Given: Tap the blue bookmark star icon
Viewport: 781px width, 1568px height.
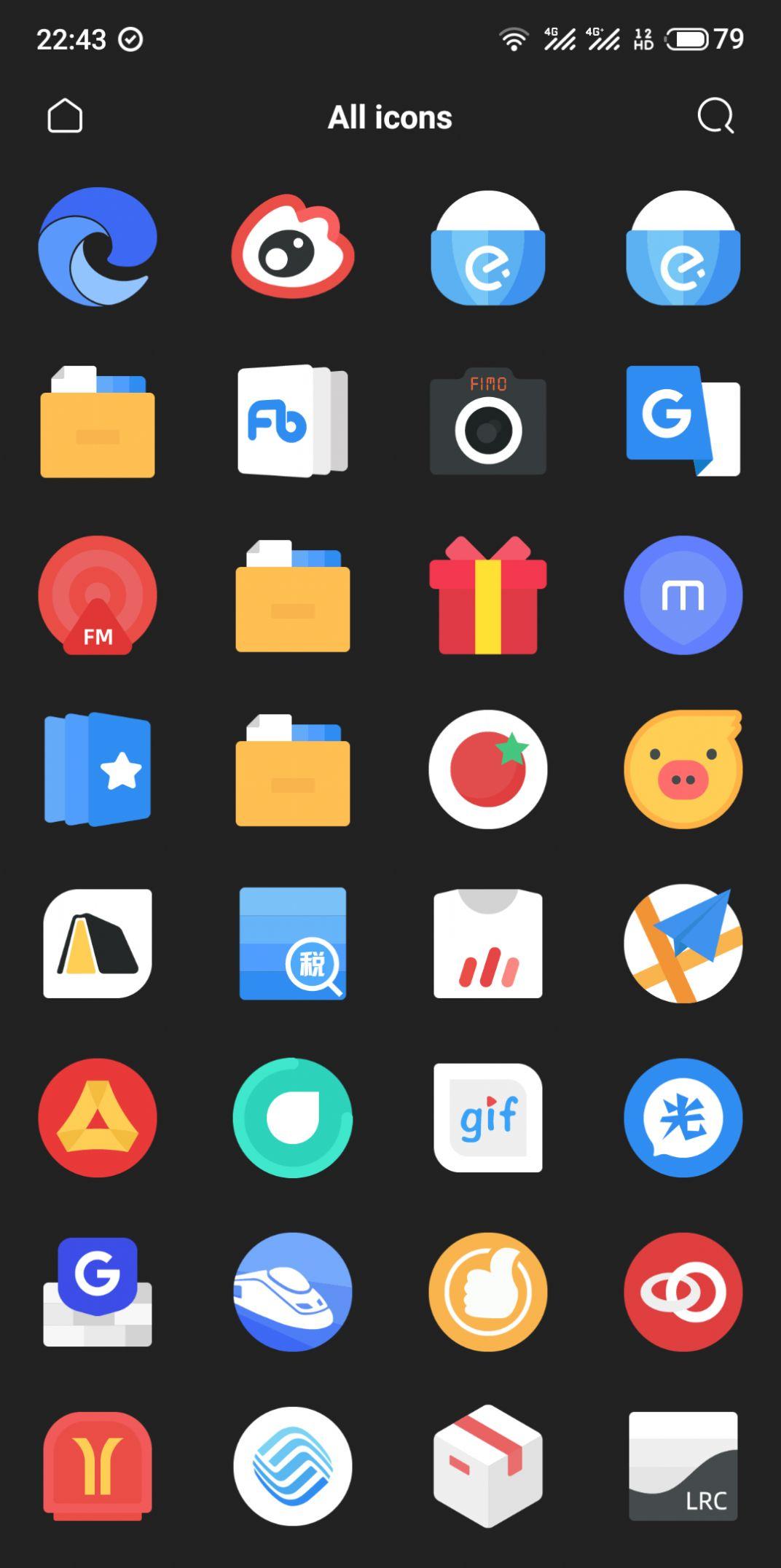Looking at the screenshot, I should point(98,769).
